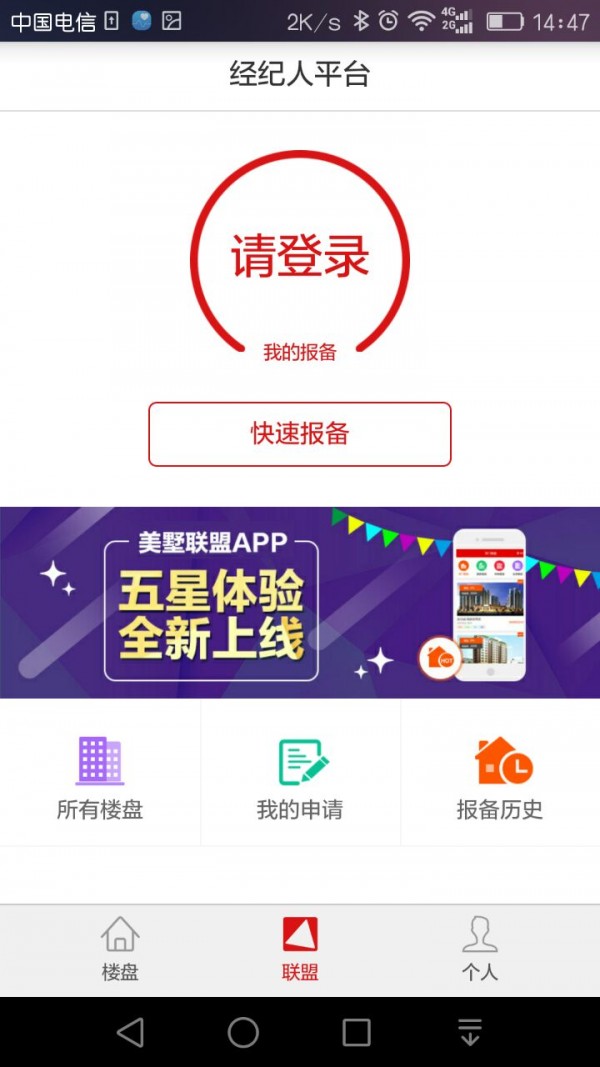Tap the 快速报备 button
Viewport: 600px width, 1067px height.
pyautogui.click(x=300, y=434)
